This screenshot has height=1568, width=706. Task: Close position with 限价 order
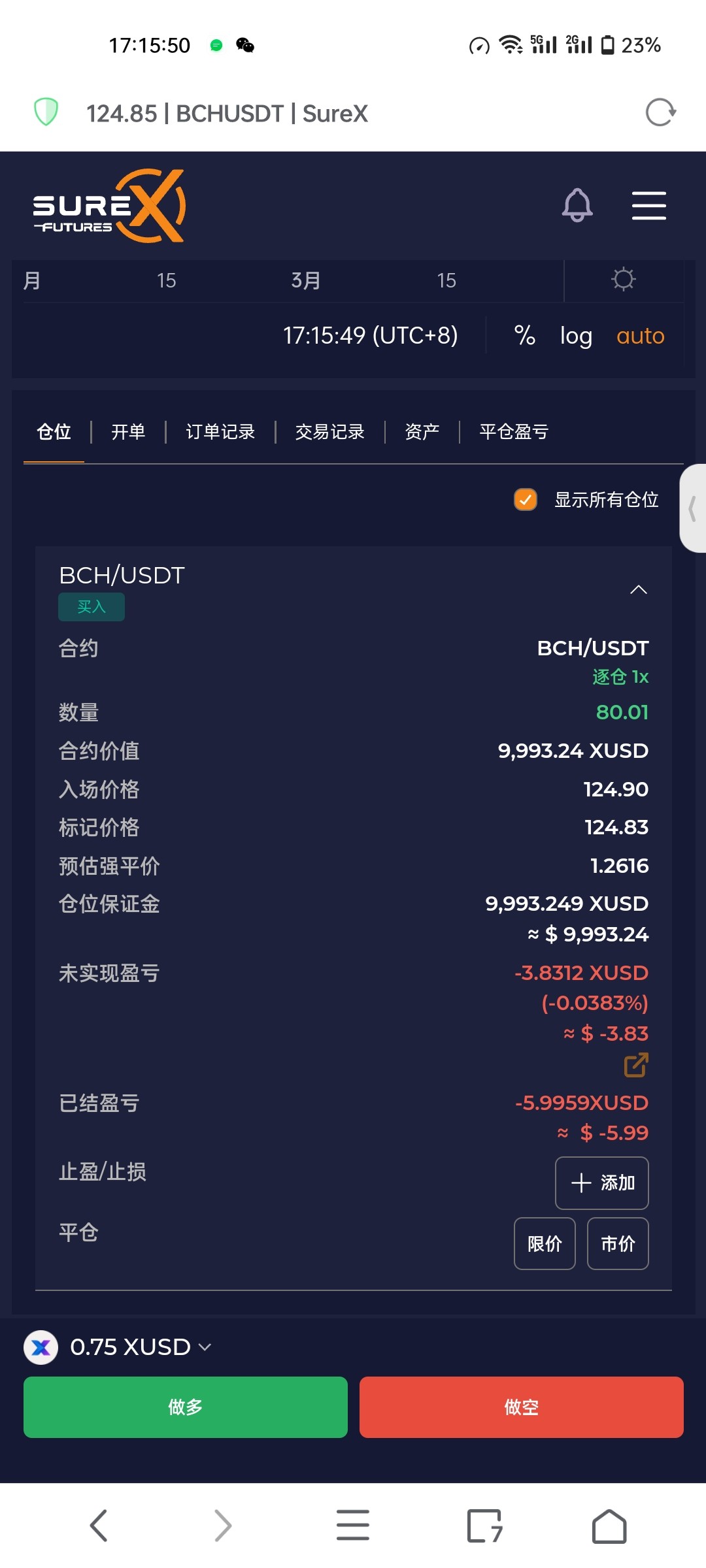pyautogui.click(x=545, y=1243)
